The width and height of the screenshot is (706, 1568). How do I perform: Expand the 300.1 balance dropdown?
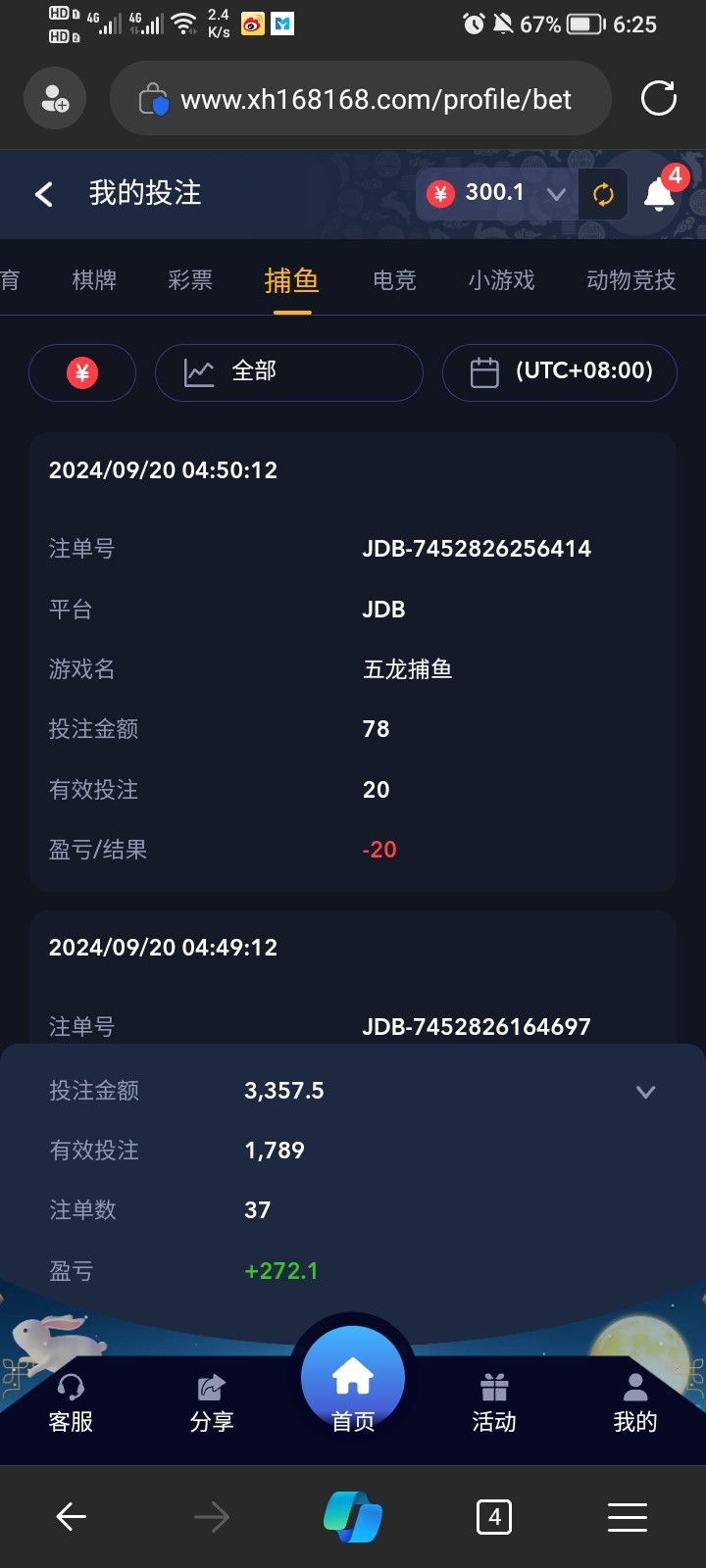coord(556,194)
